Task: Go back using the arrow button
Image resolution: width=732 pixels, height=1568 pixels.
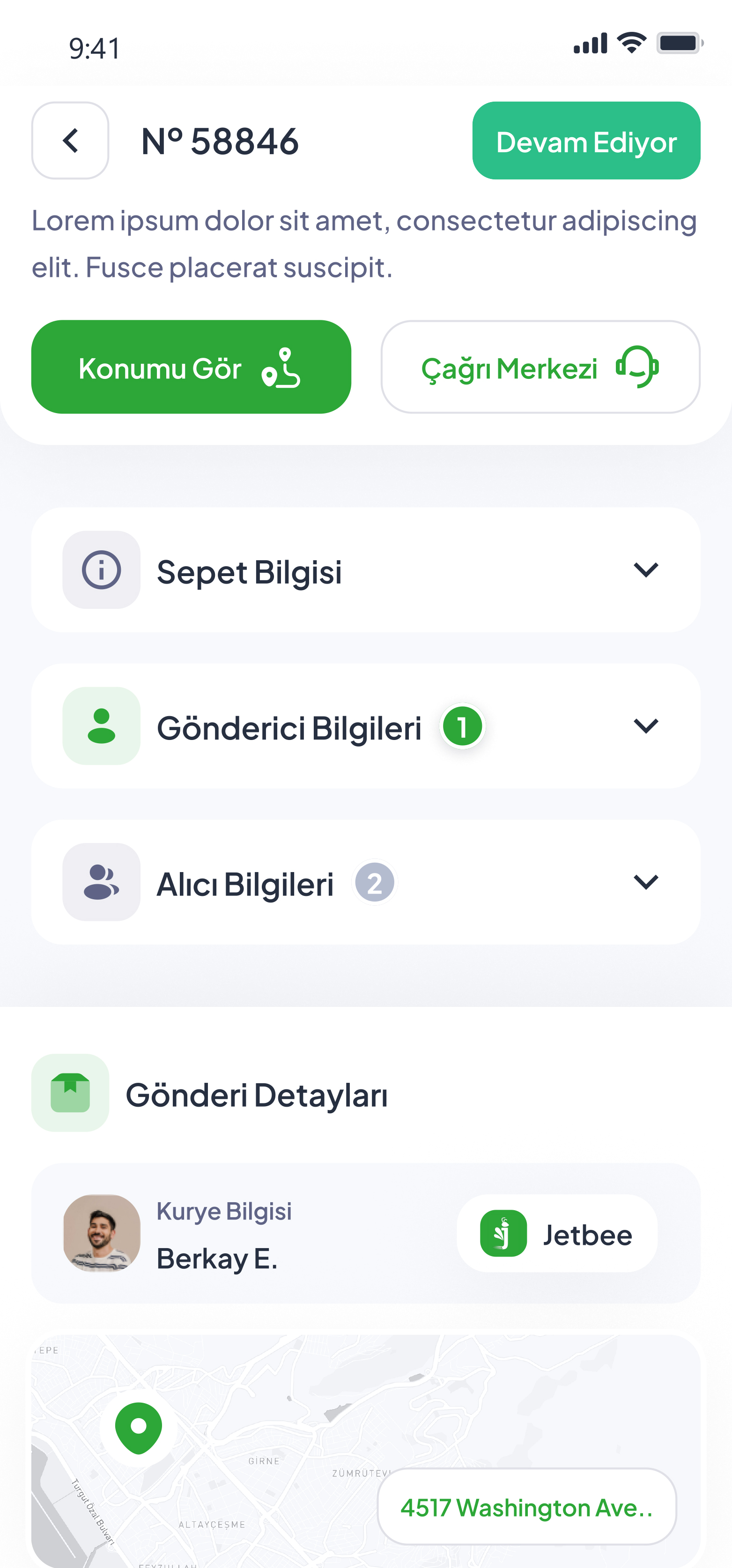Action: pos(70,141)
